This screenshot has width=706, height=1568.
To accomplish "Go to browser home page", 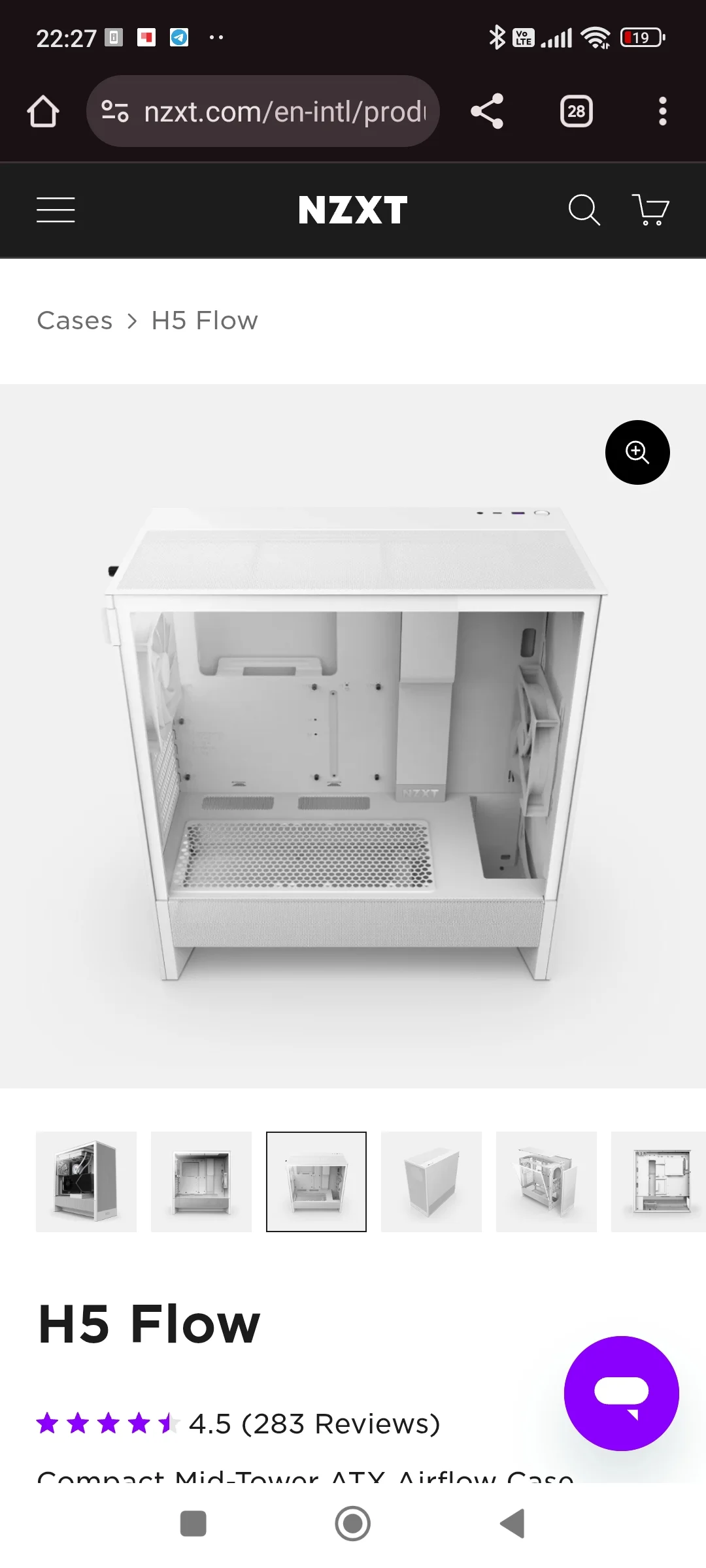I will (x=43, y=111).
